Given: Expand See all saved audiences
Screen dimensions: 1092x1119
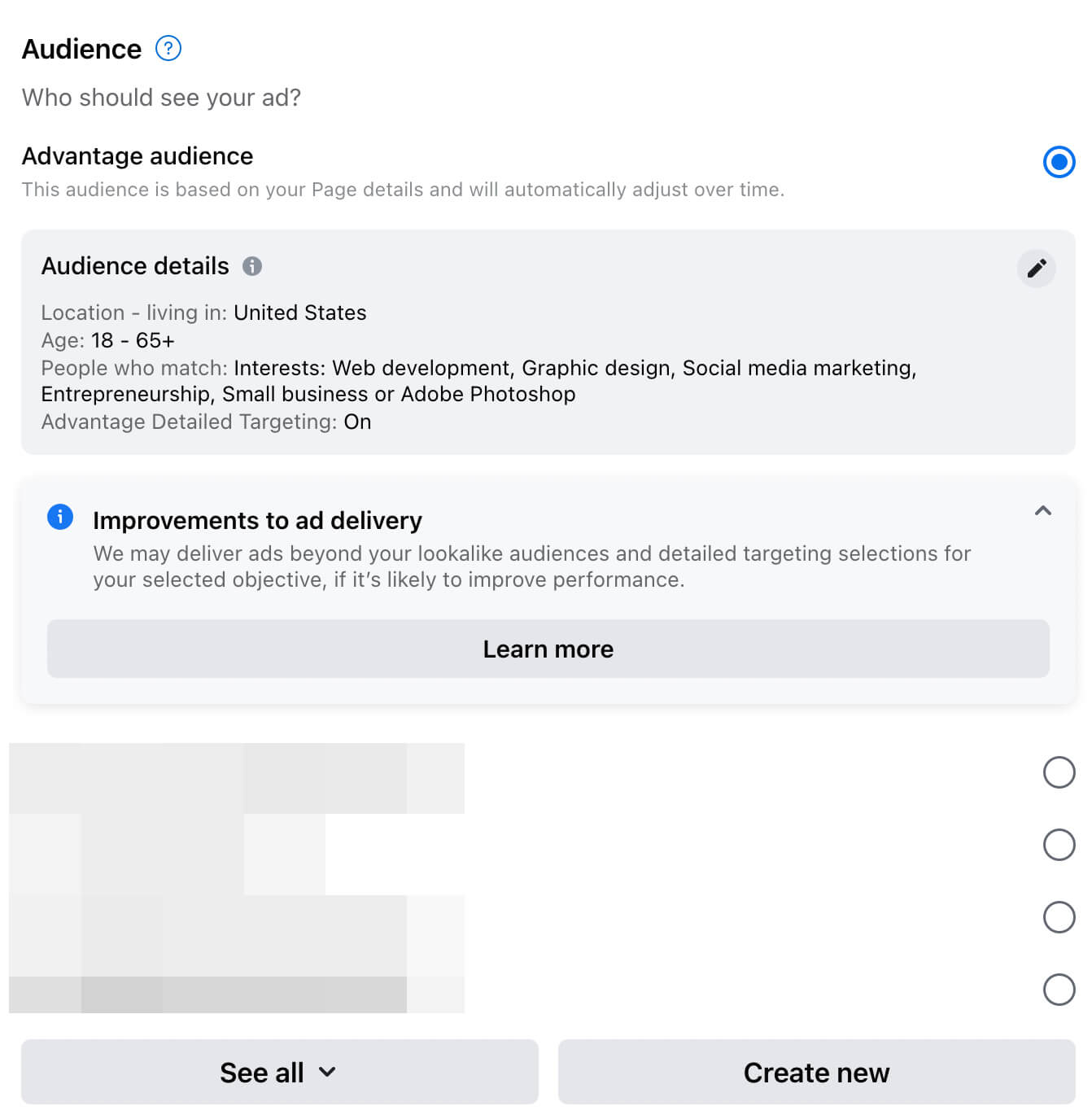Looking at the screenshot, I should [279, 1072].
